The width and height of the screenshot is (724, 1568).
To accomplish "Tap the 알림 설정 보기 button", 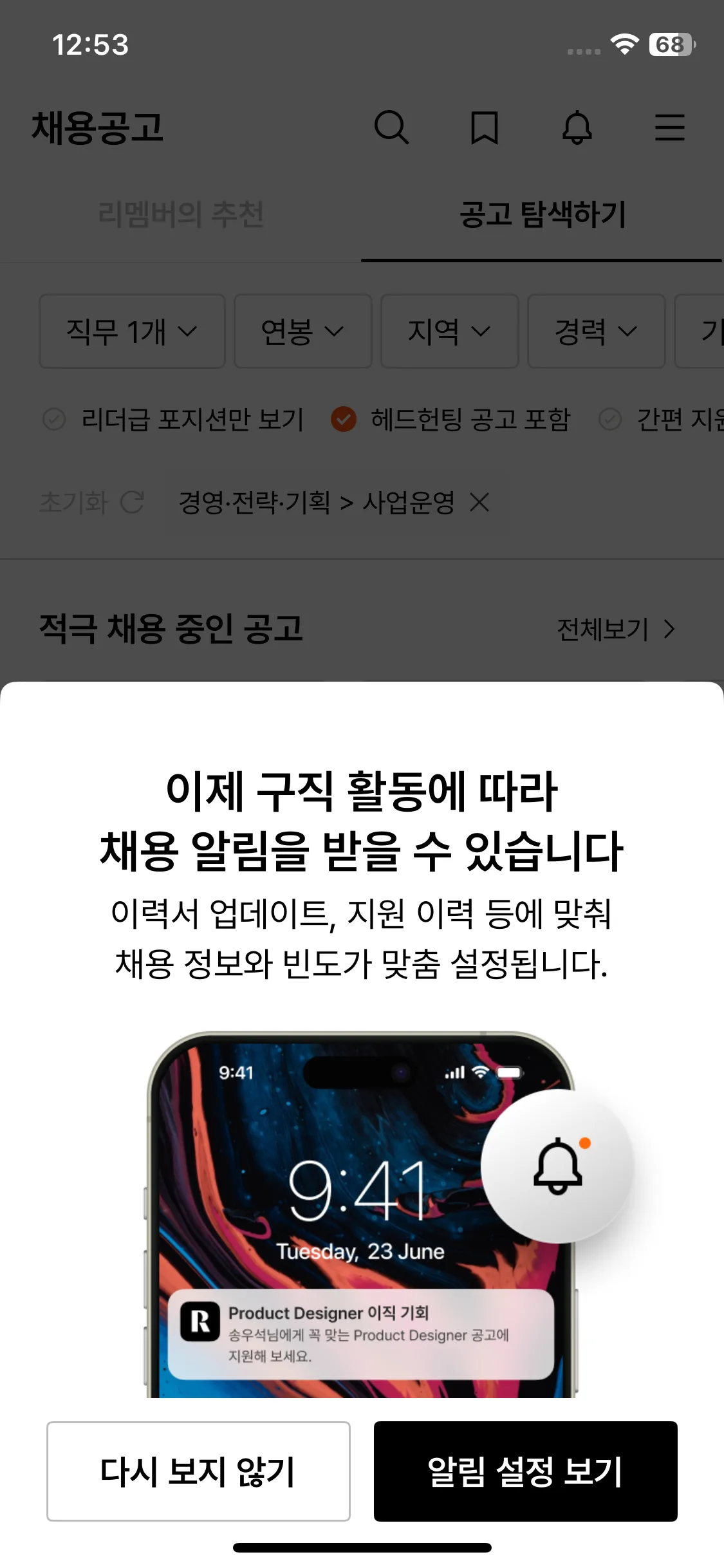I will (525, 1471).
